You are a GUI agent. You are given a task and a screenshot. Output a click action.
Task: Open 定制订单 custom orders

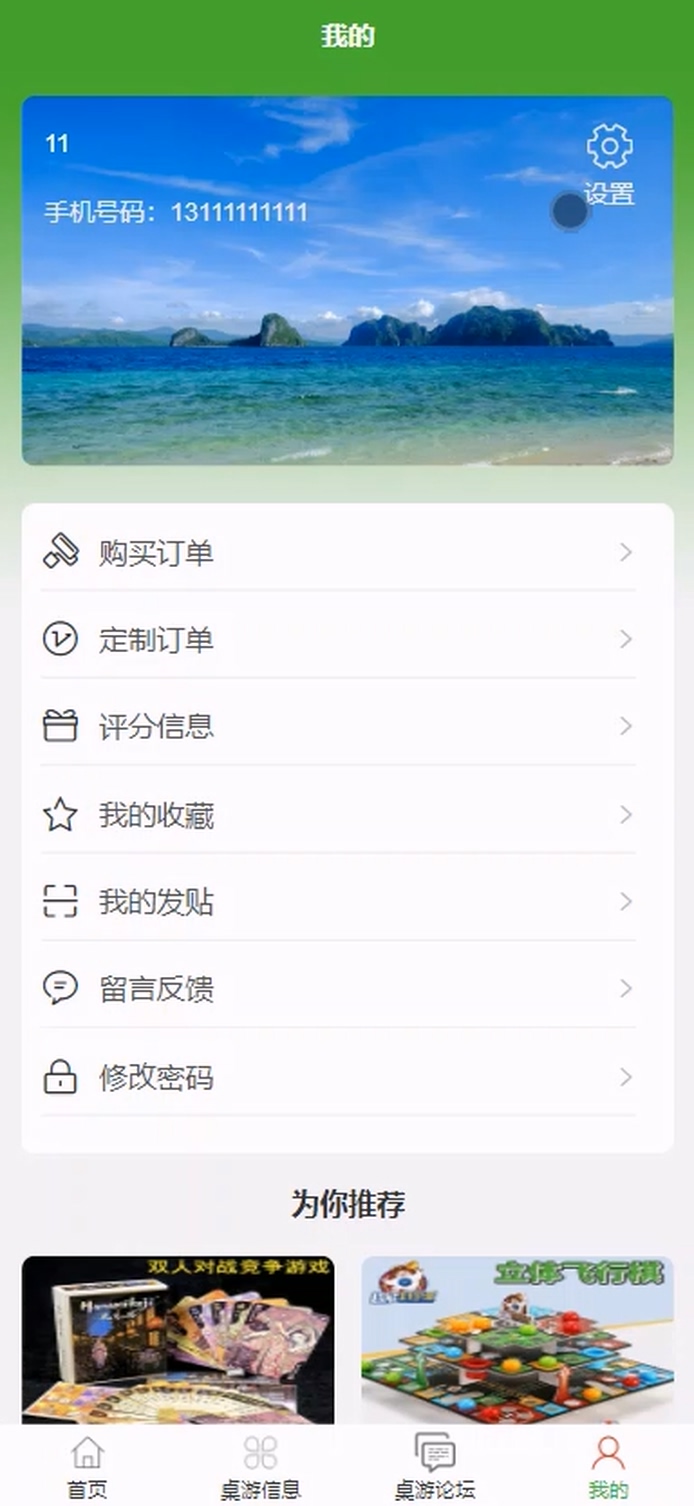(x=338, y=640)
